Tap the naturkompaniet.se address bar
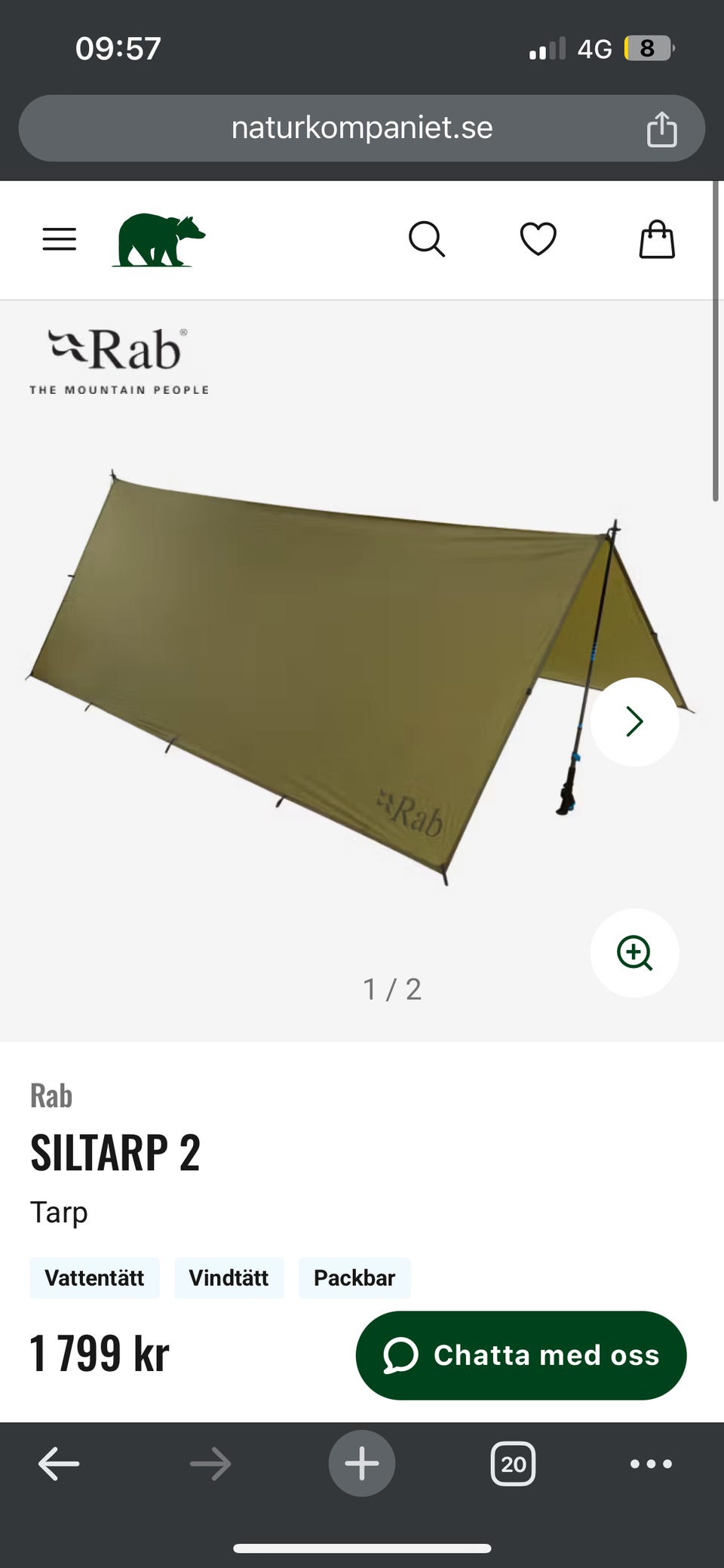 (362, 128)
